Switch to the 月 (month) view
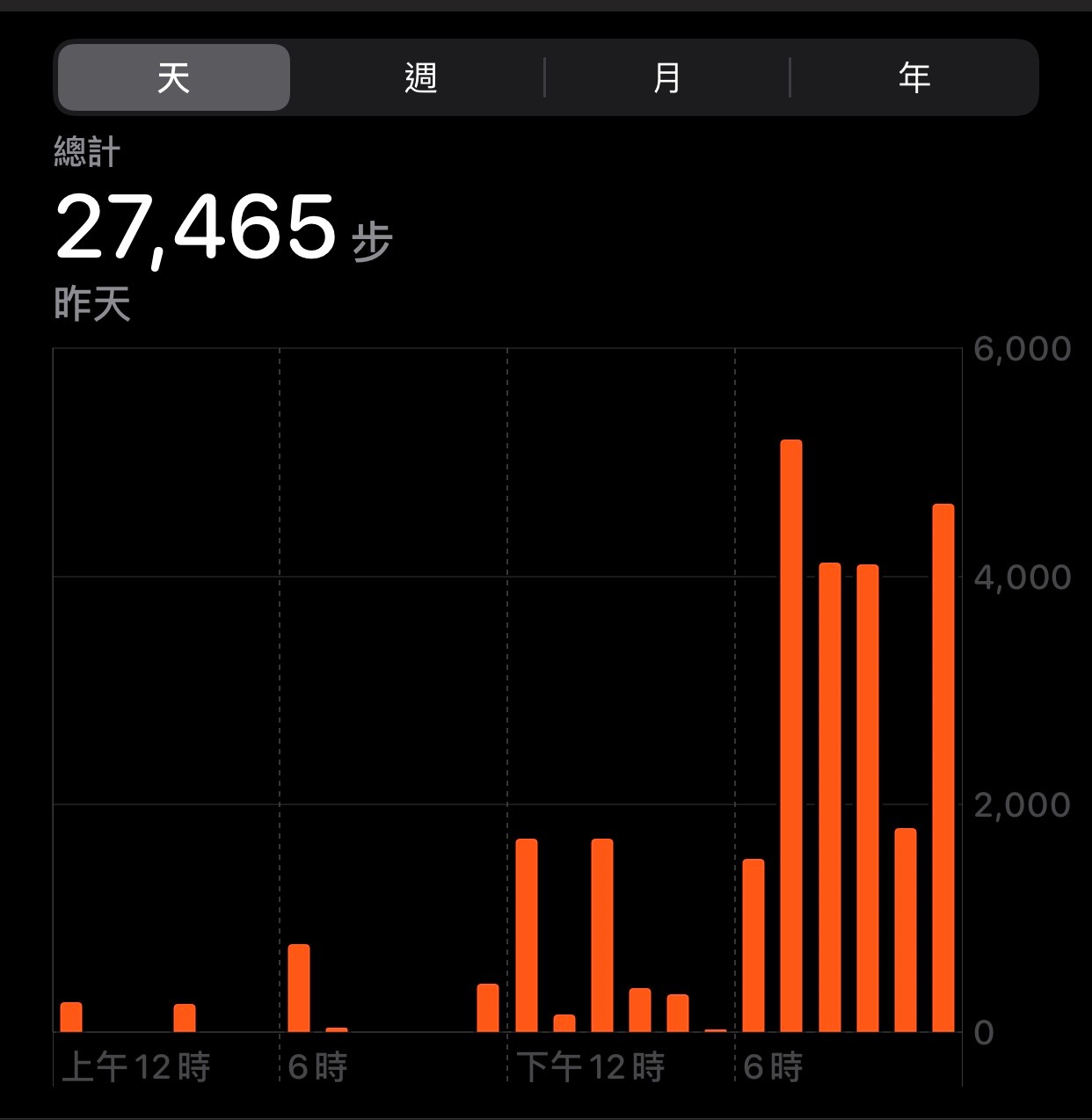Viewport: 1092px width, 1120px height. pos(667,77)
